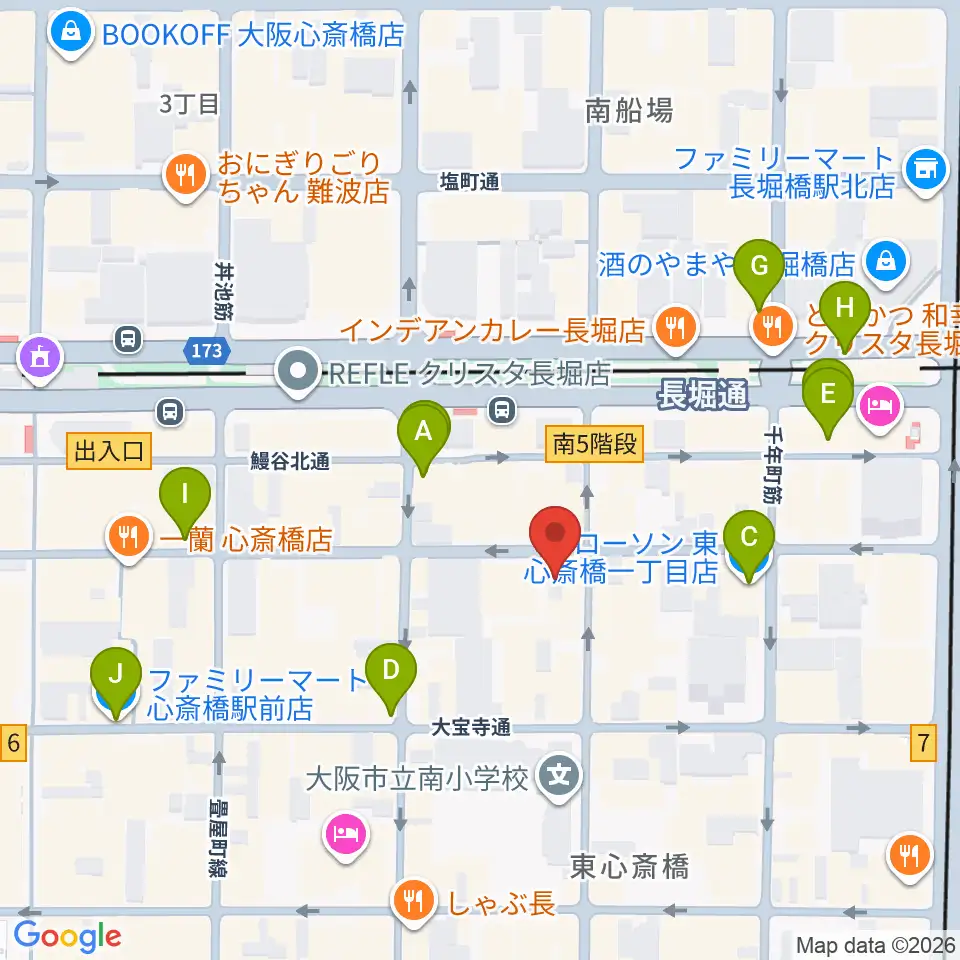The image size is (960, 960).
Task: Open the おにぎりごりちゃん 難波店 restaurant pin
Action: tap(186, 176)
